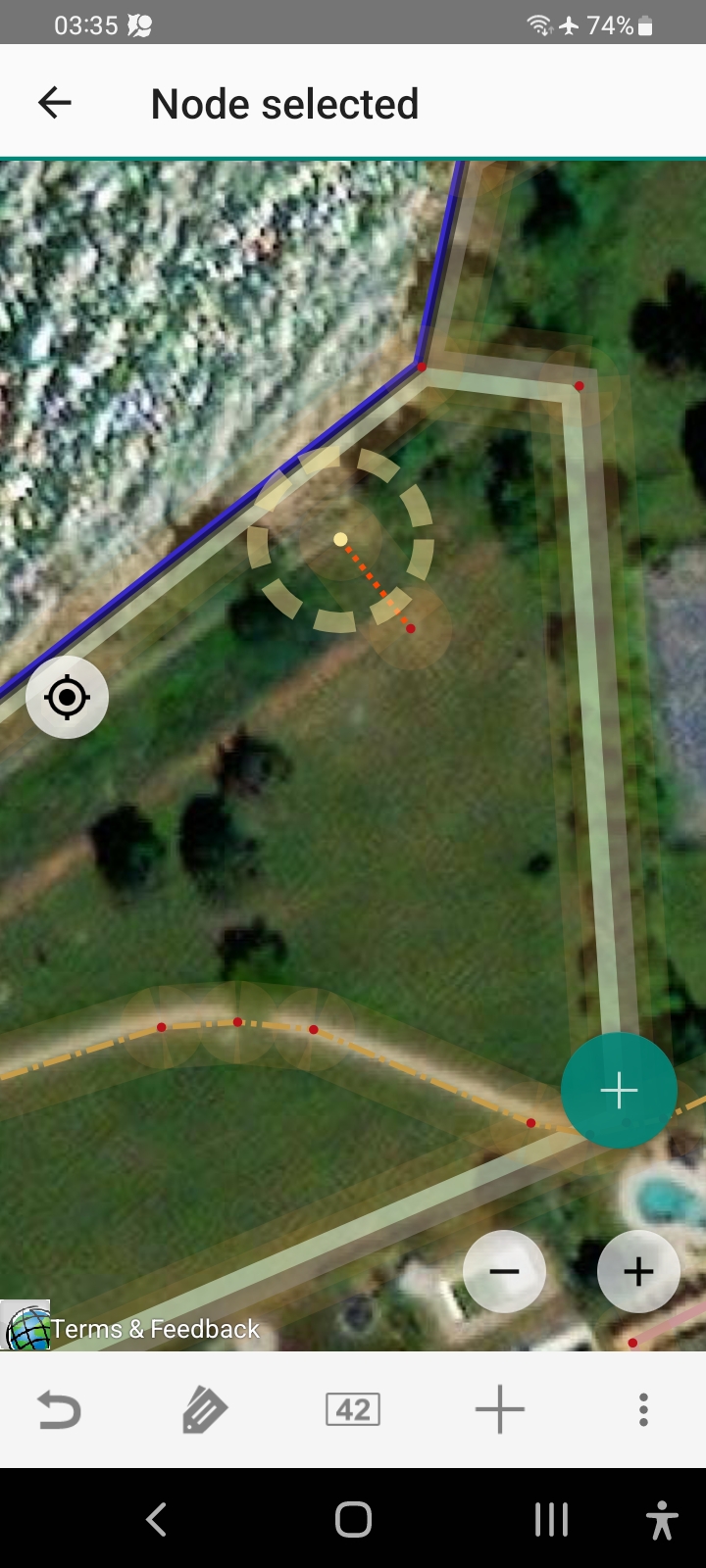Go to the Android home screen

pos(353,1520)
